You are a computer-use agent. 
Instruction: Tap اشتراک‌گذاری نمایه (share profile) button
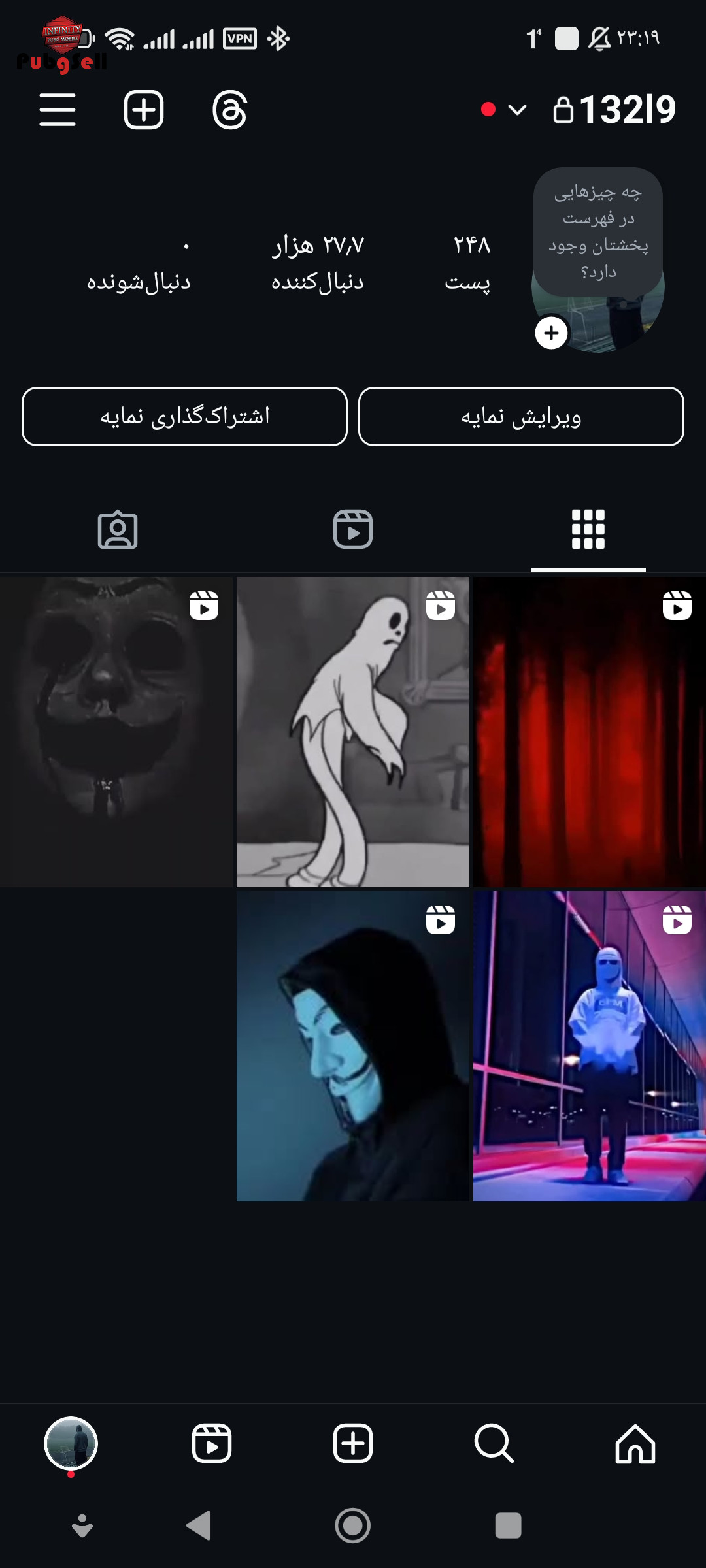(x=184, y=417)
